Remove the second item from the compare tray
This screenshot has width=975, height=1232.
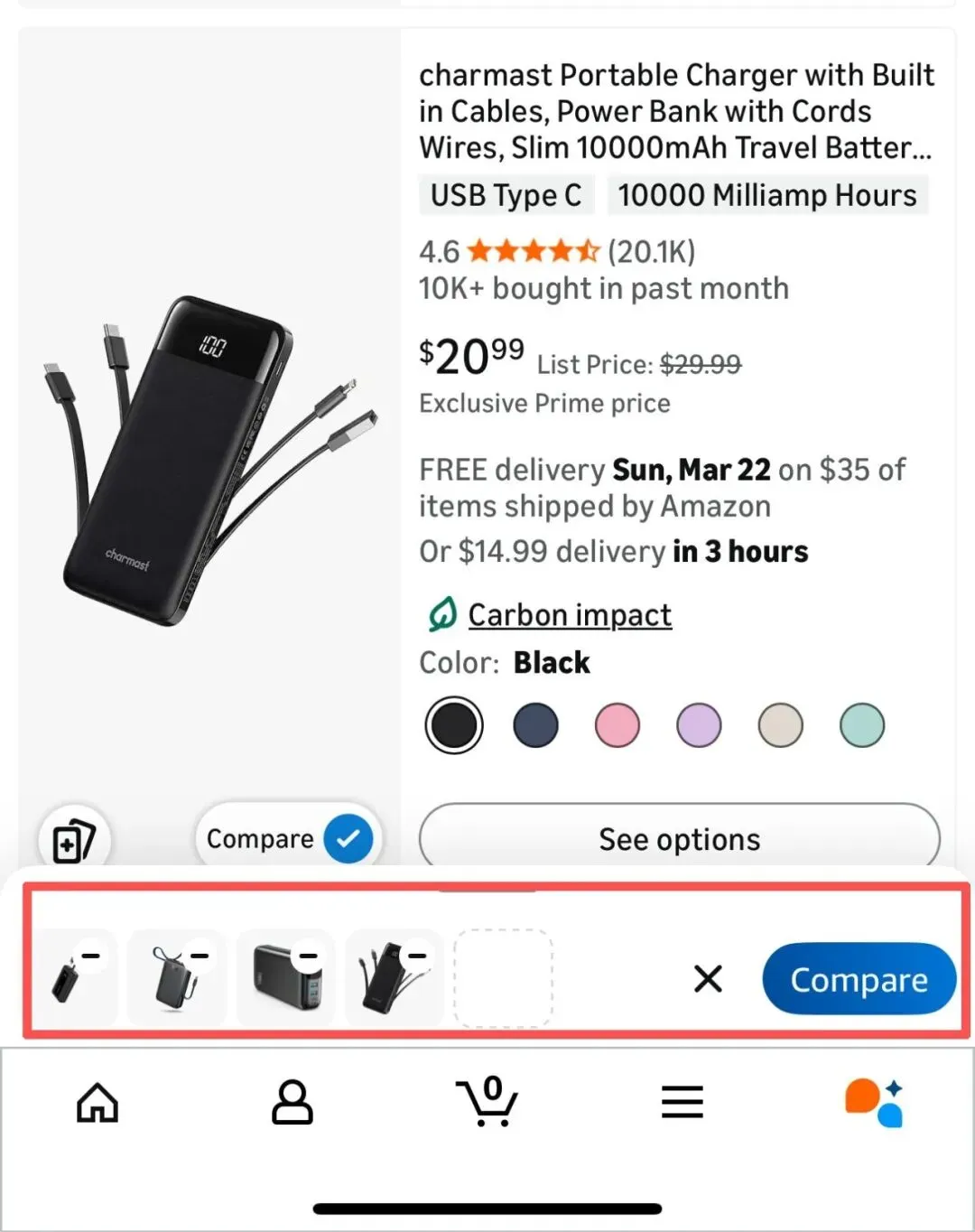[x=200, y=956]
